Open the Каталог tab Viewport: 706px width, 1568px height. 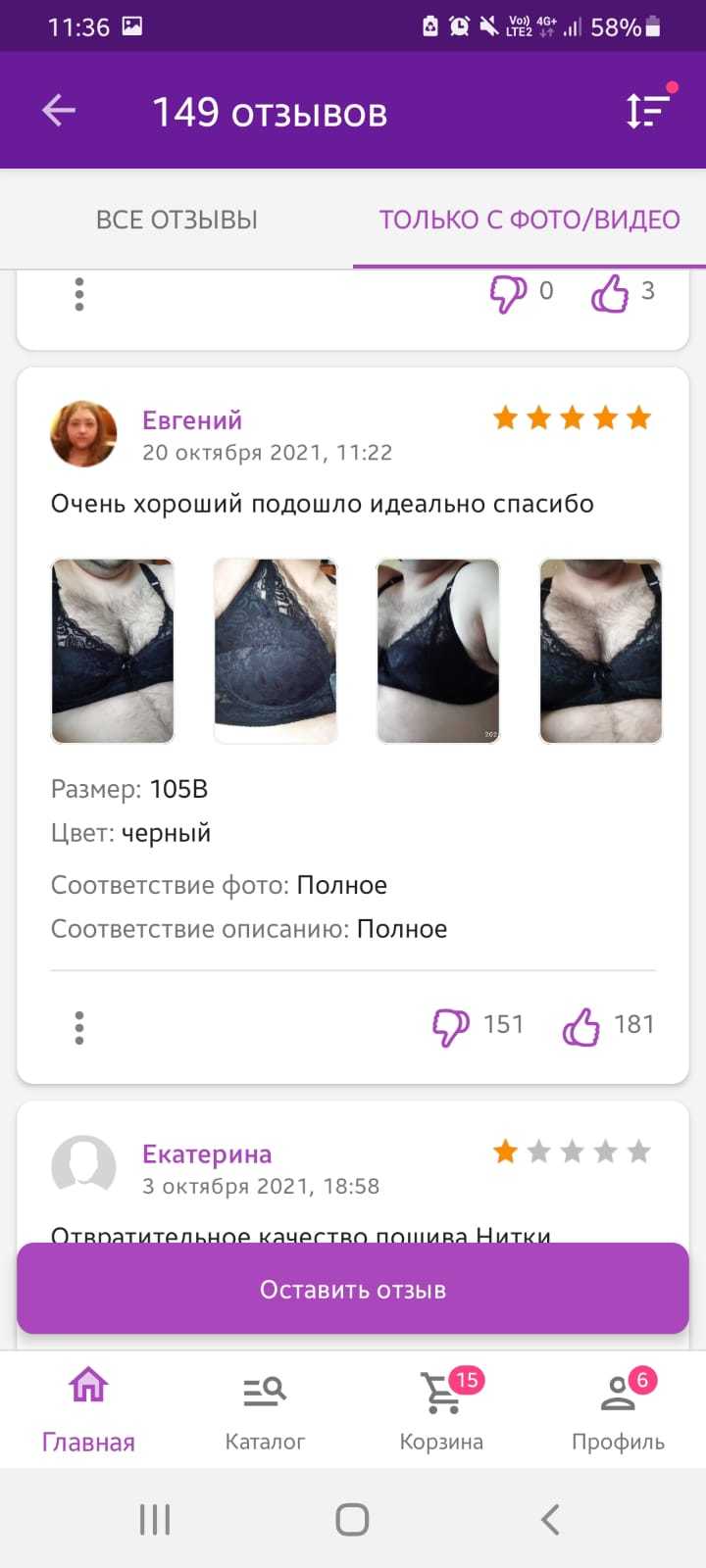[x=265, y=1409]
